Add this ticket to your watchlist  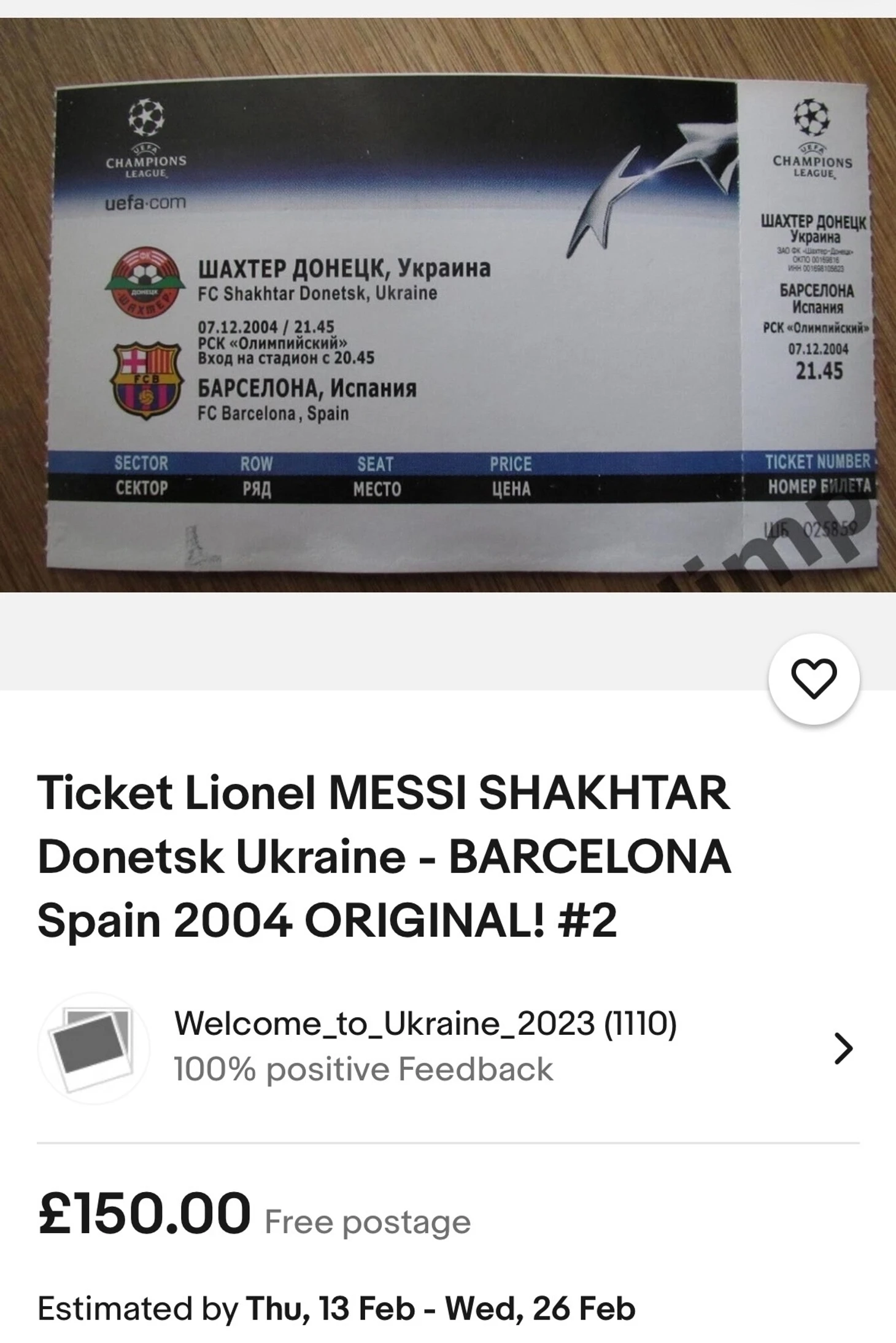[x=814, y=679]
